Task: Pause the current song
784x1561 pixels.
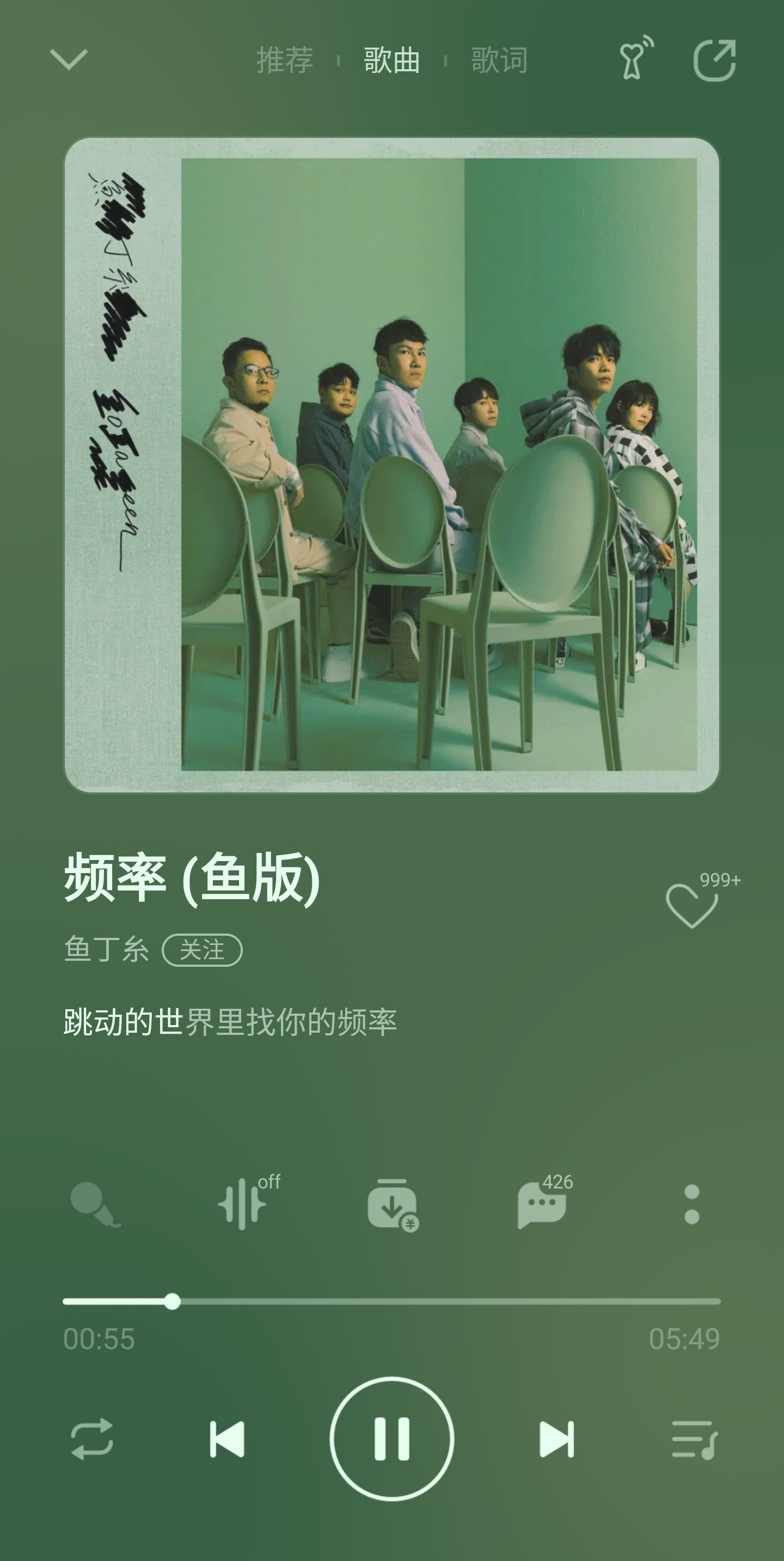Action: click(x=392, y=1438)
